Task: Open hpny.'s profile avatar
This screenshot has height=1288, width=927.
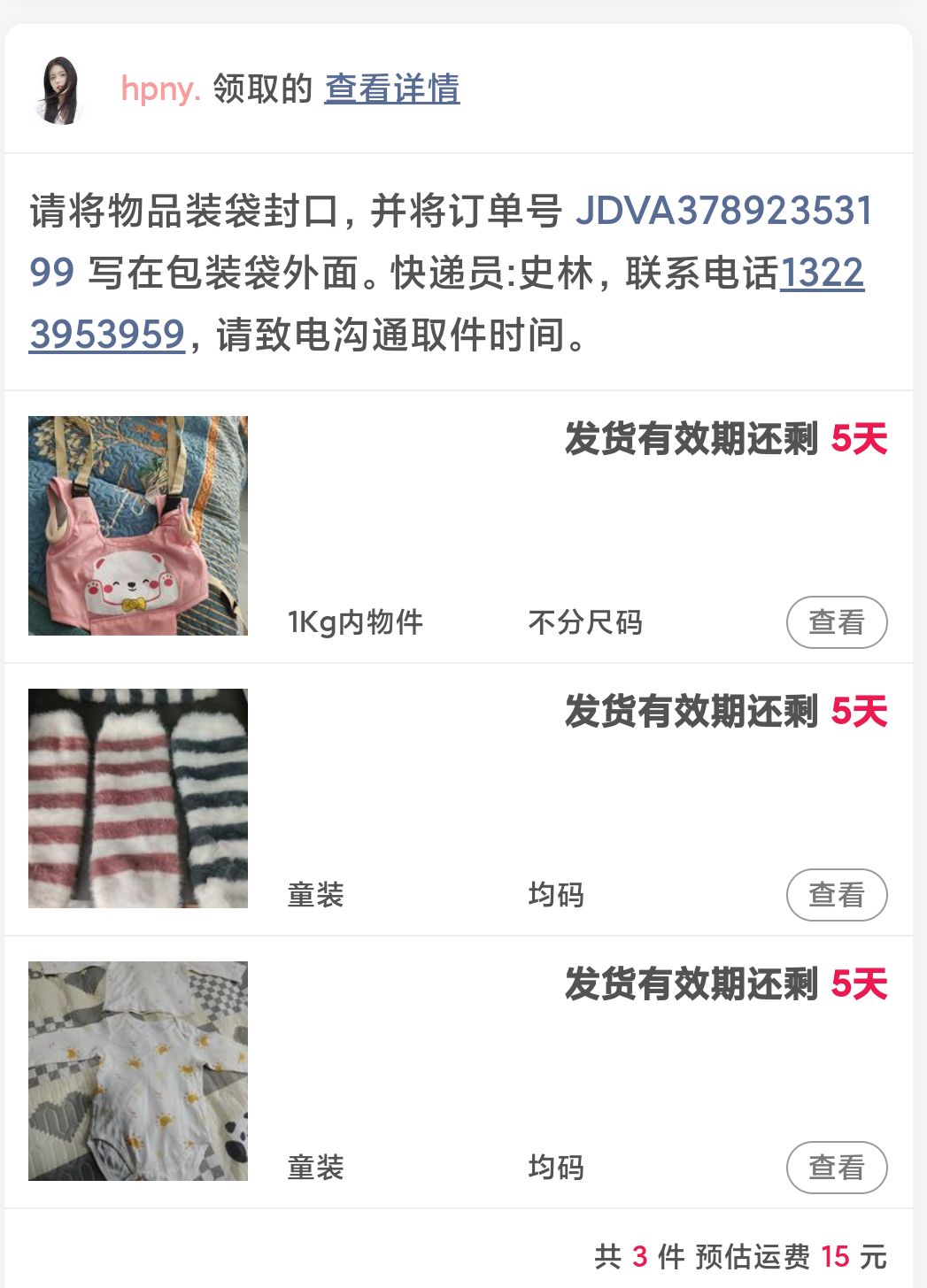Action: pos(60,89)
